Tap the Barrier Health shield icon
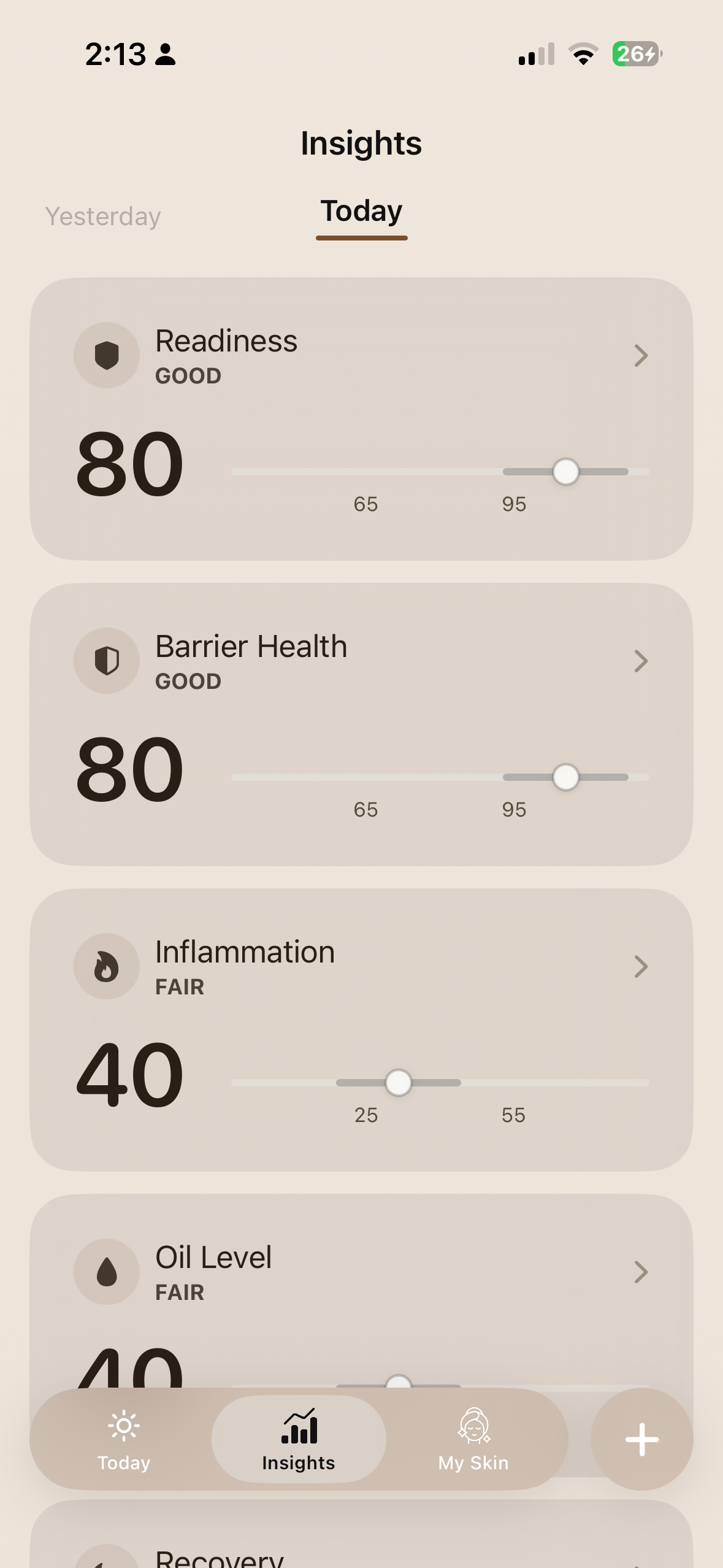723x1568 pixels. 107,661
